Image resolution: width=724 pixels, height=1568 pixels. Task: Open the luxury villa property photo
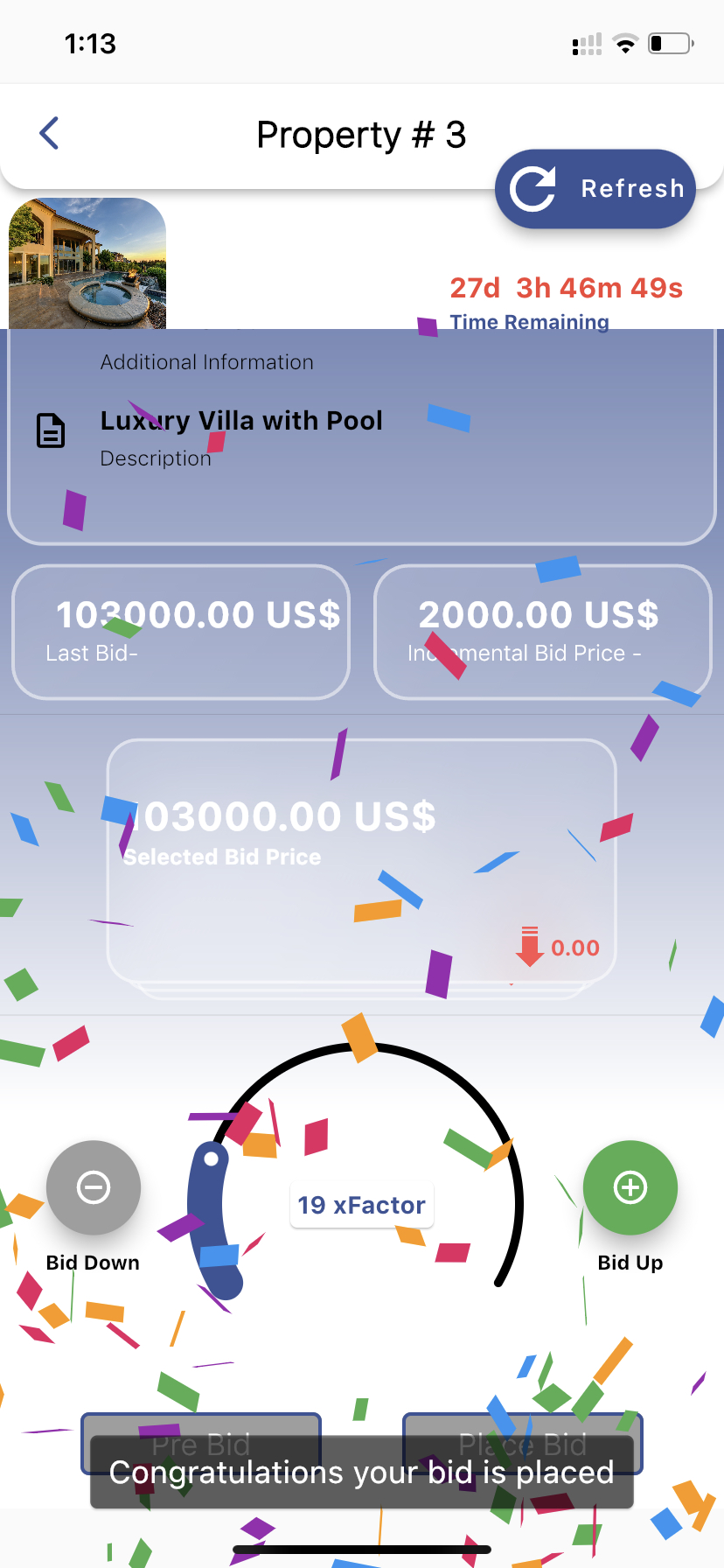[x=87, y=262]
